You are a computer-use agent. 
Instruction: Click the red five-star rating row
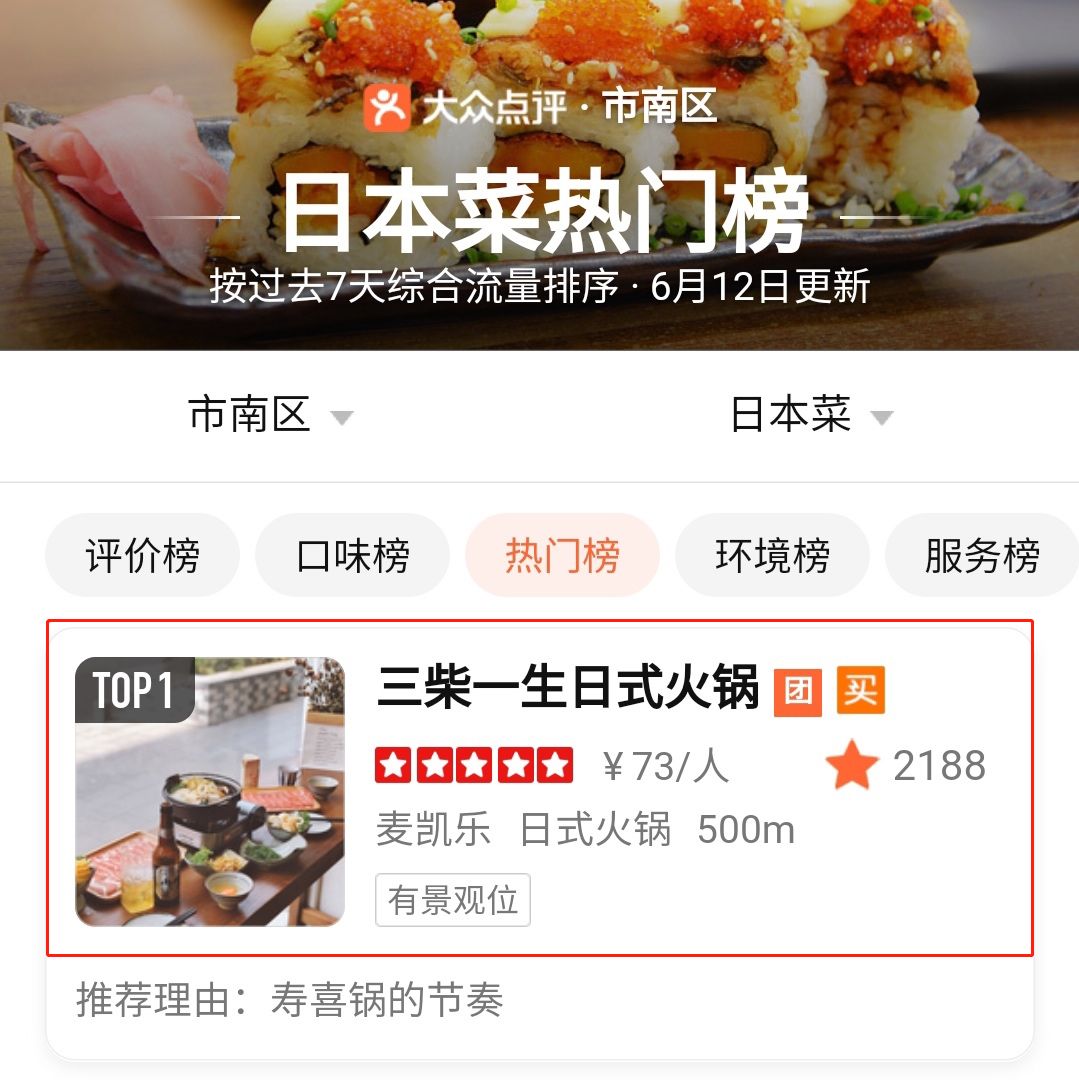click(x=475, y=765)
